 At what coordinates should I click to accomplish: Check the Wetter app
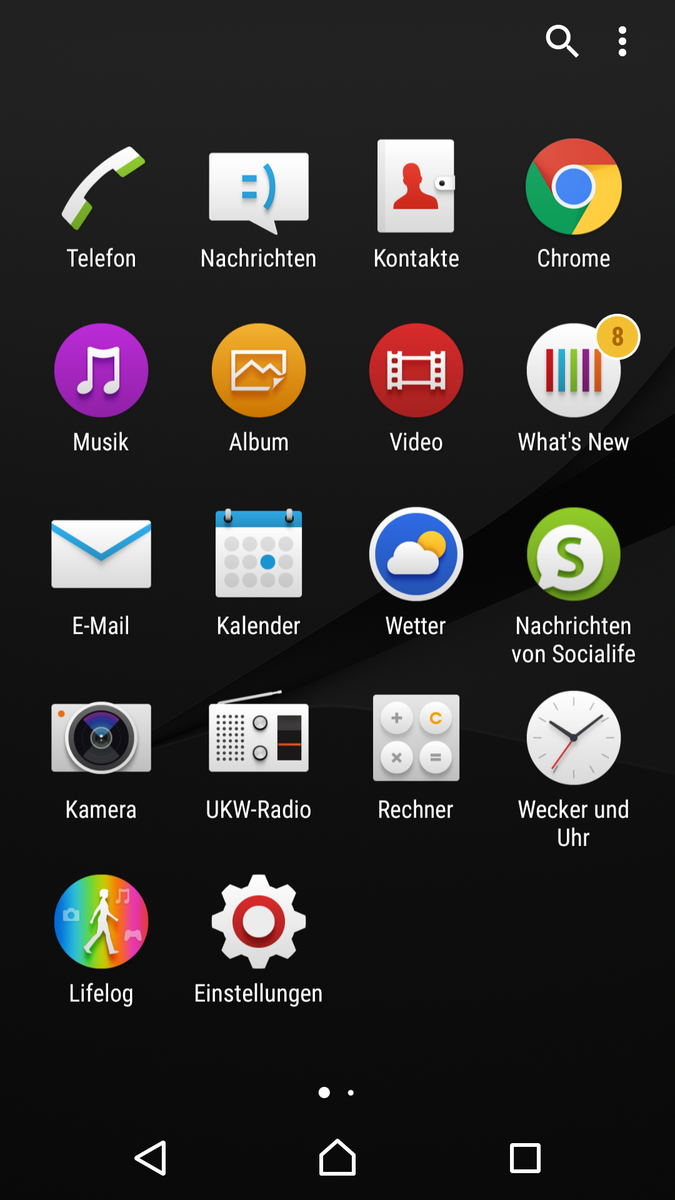pos(416,554)
